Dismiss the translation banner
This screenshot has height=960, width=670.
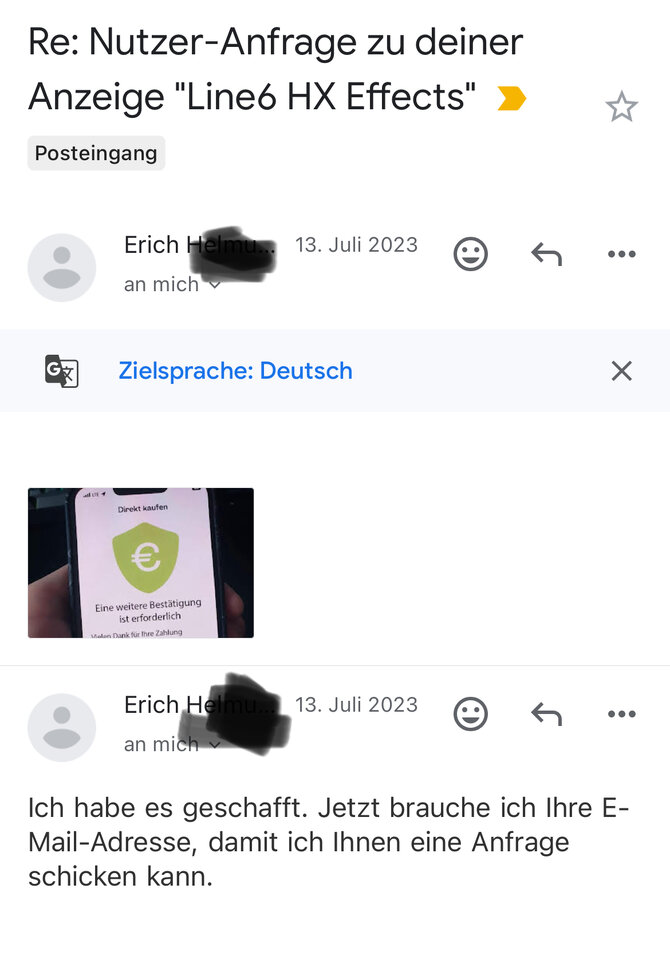621,371
